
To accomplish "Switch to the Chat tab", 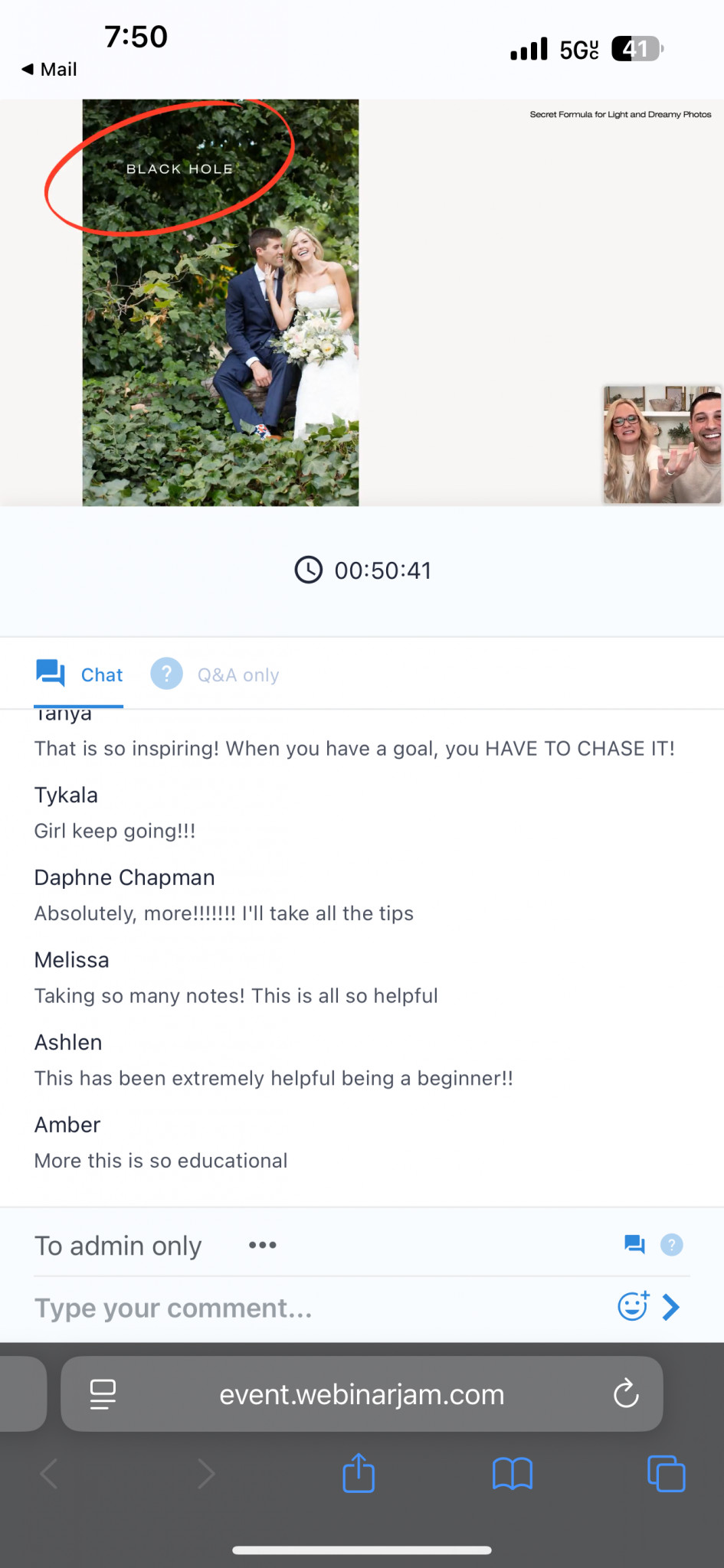I will tap(79, 675).
